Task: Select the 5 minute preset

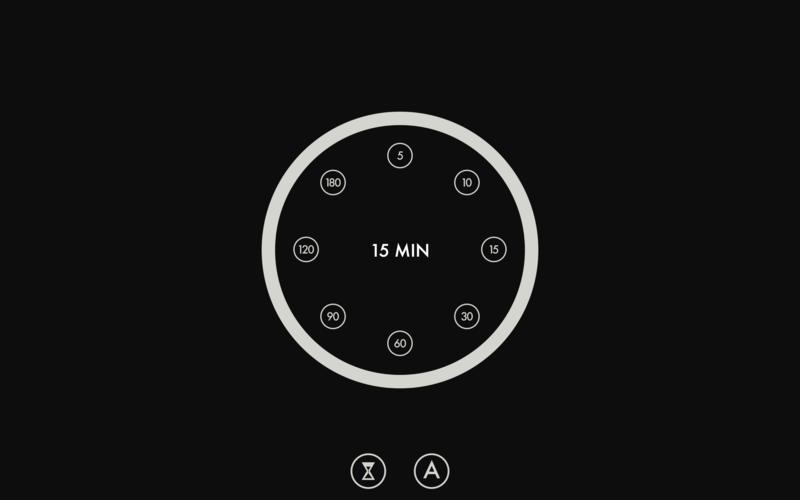Action: (400, 156)
